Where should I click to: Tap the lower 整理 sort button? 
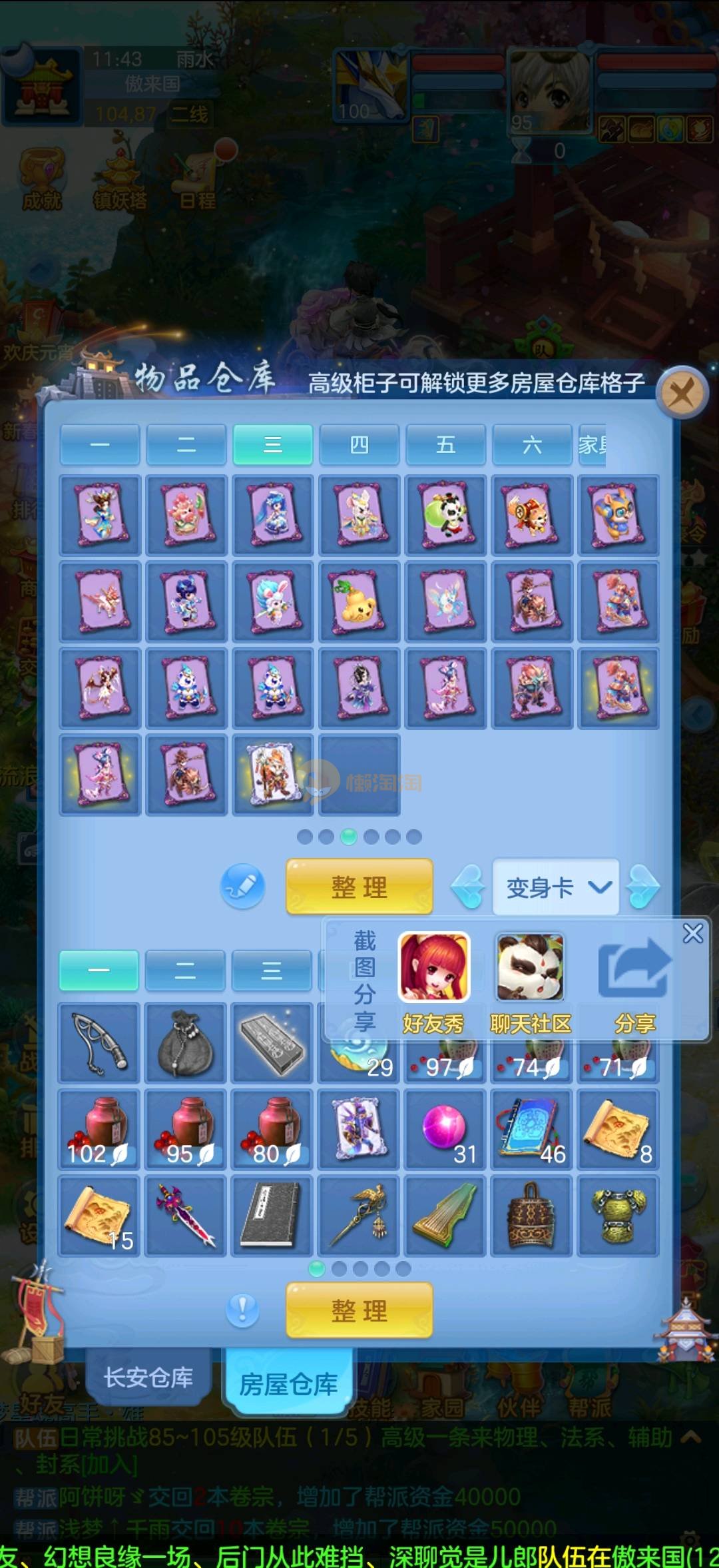359,1311
